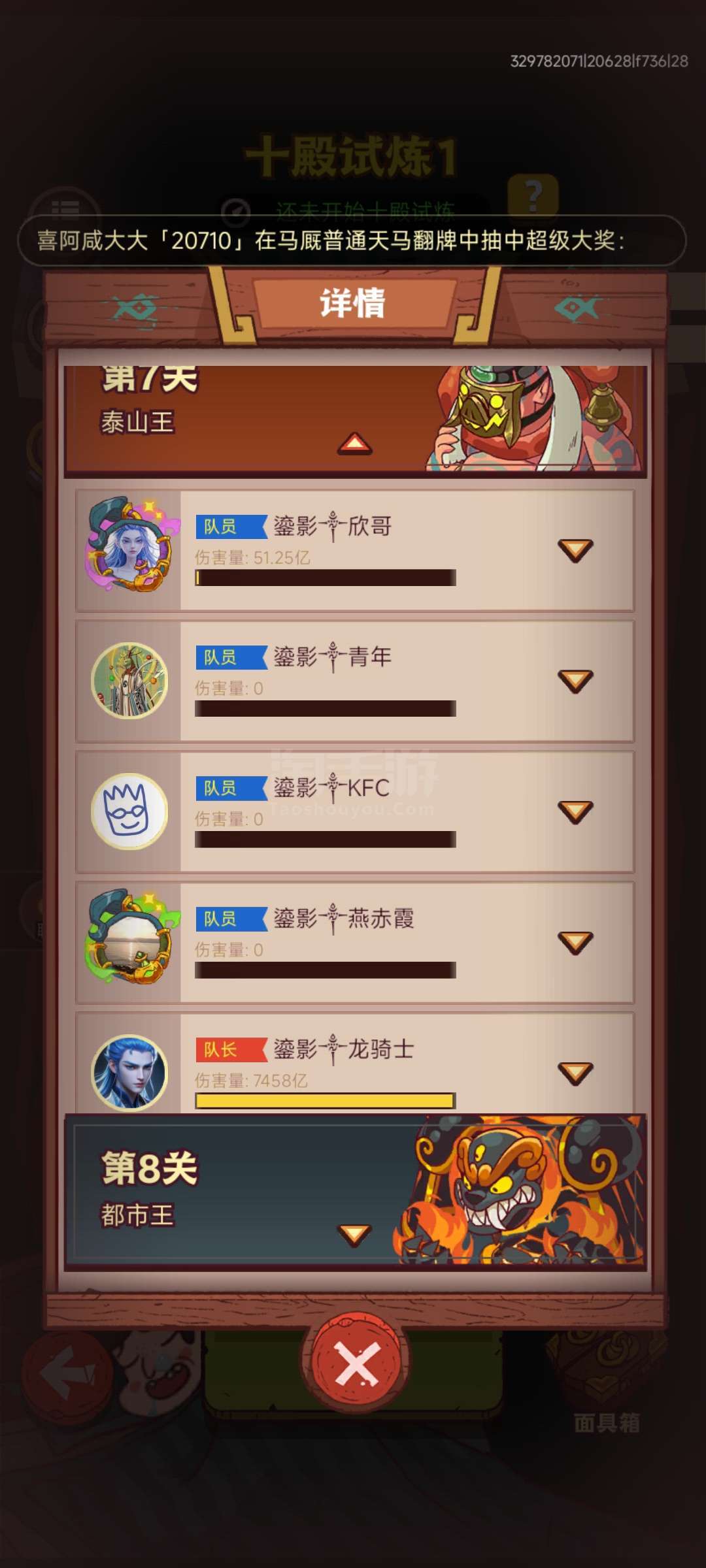This screenshot has height=1568, width=706.
Task: Expand damage details for 鎏影燕赤霞
Action: (x=575, y=942)
